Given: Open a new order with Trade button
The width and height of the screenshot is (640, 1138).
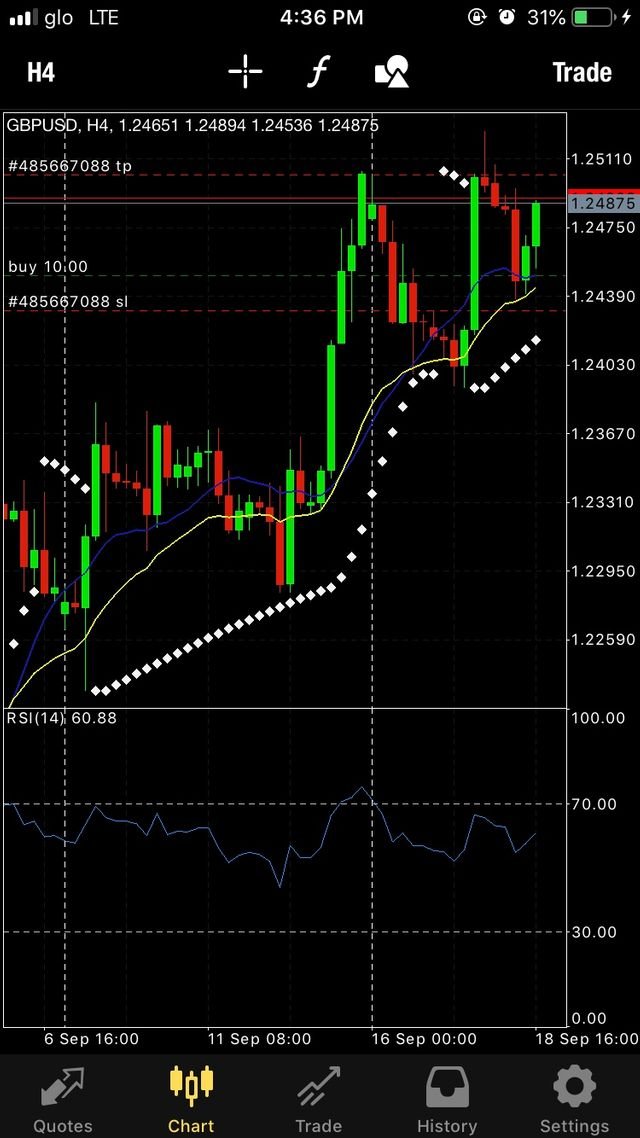Looking at the screenshot, I should point(581,72).
